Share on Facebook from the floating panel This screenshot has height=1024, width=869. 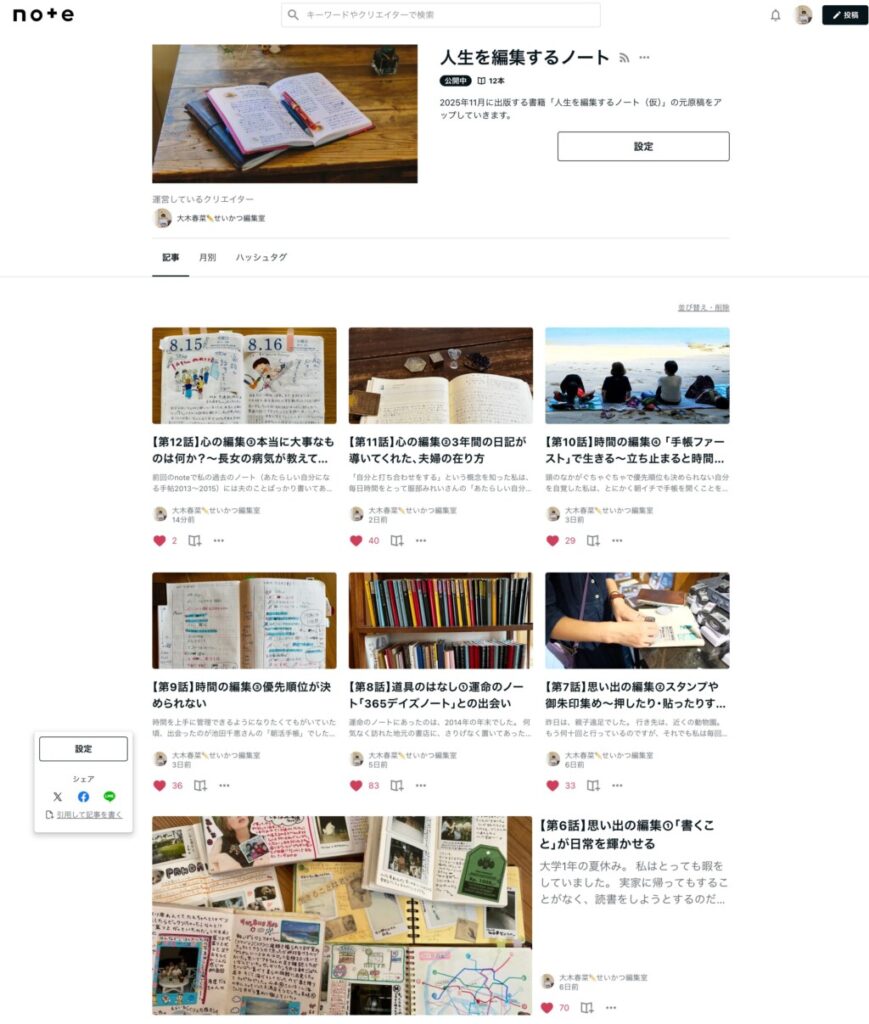(x=83, y=797)
